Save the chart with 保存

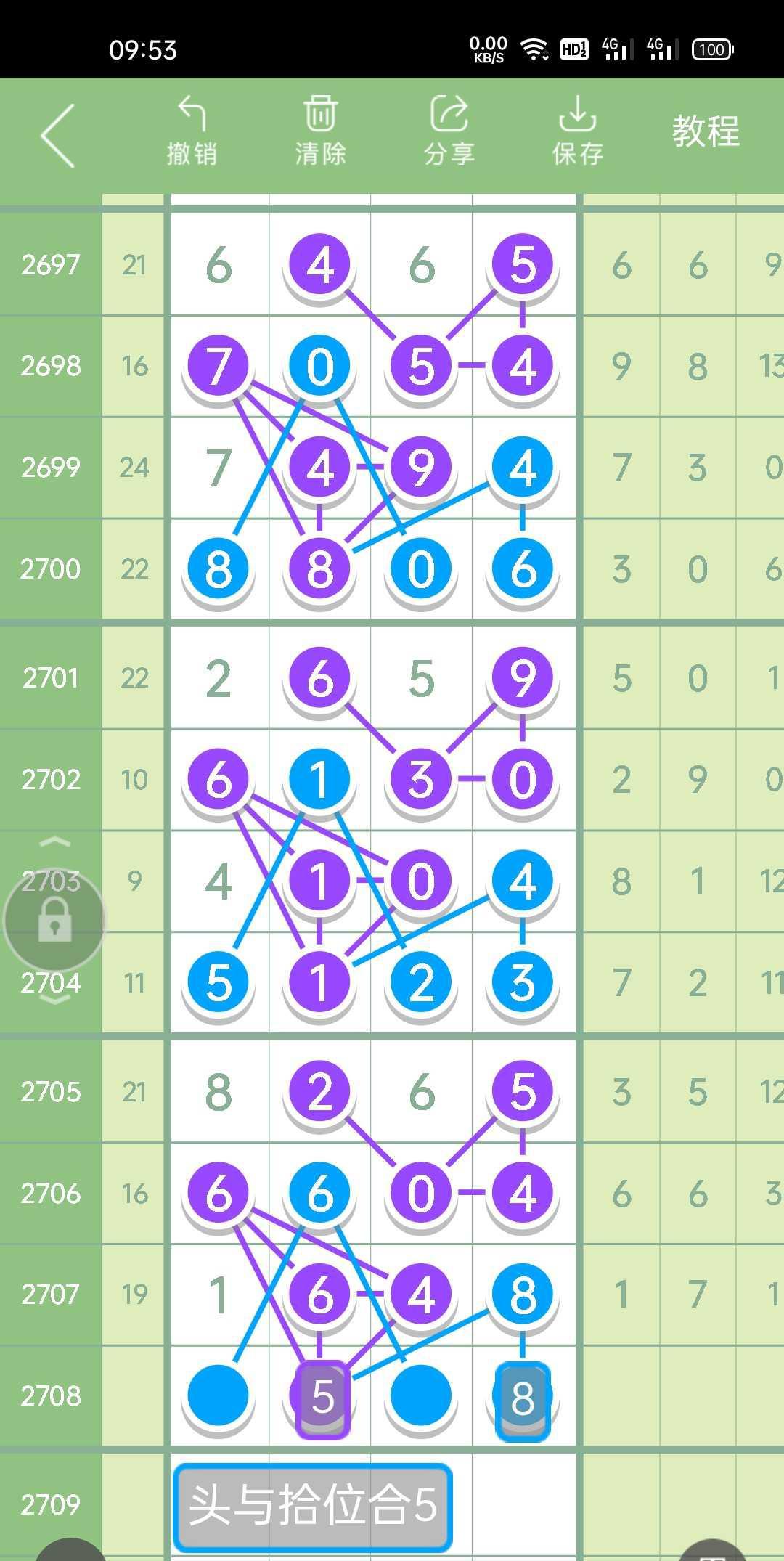[577, 131]
